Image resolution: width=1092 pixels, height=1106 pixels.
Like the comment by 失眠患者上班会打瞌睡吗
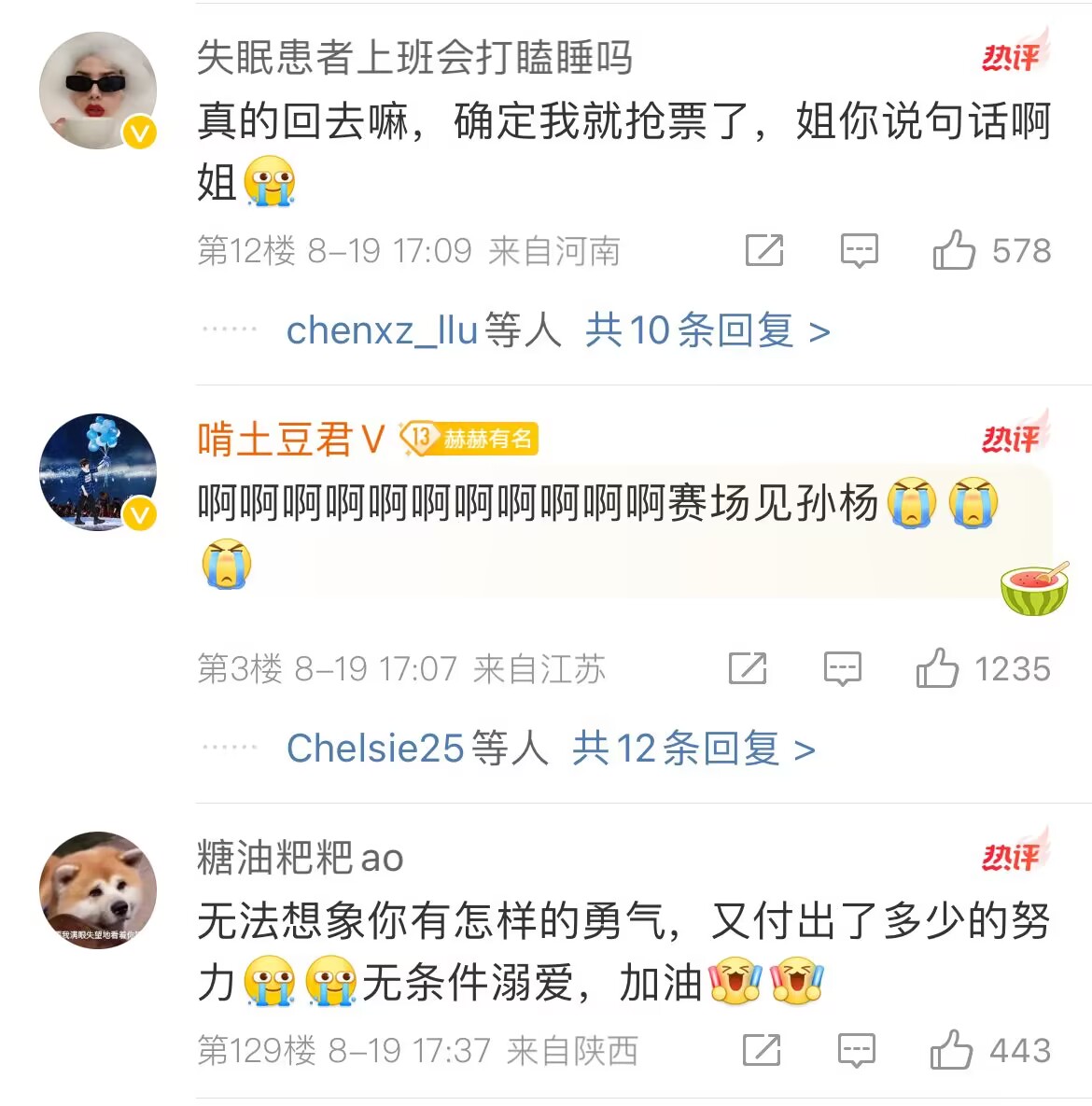point(955,250)
